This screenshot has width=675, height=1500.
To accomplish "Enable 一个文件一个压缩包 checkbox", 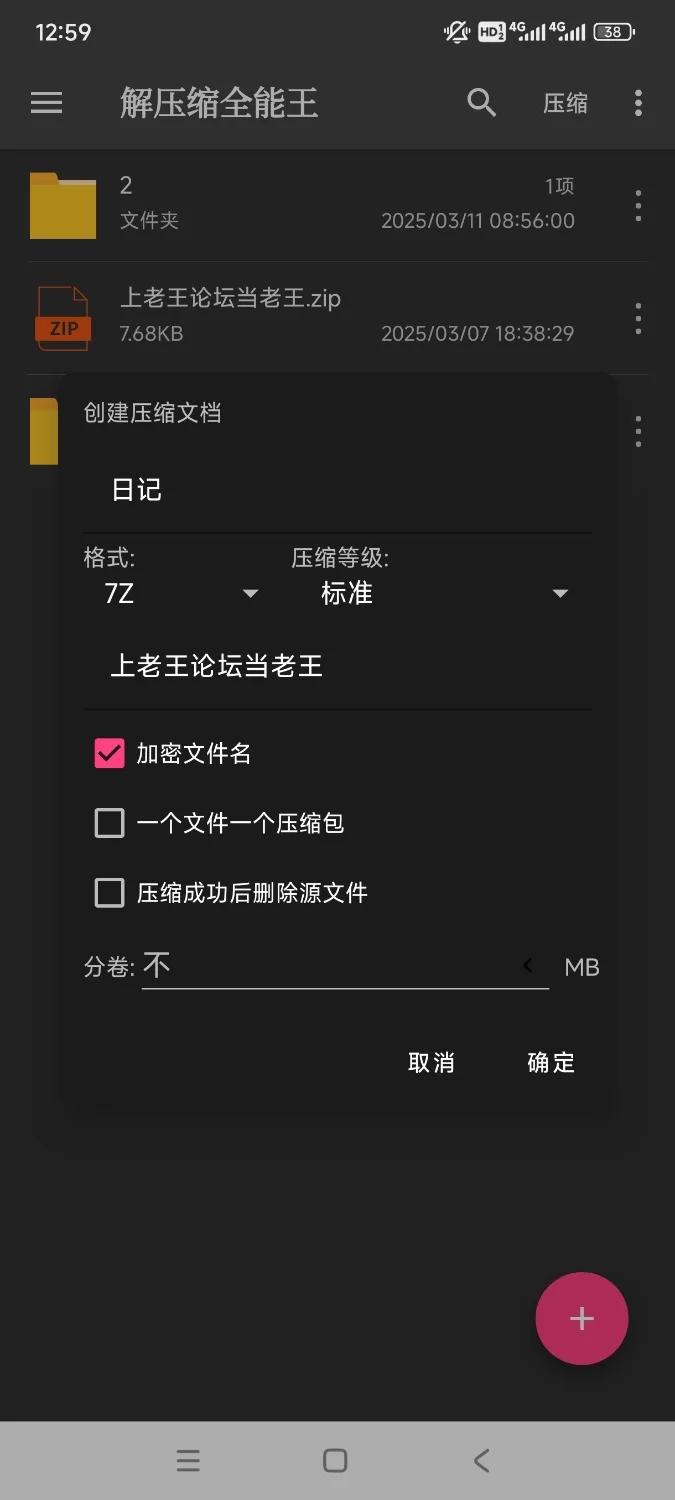I will click(109, 824).
